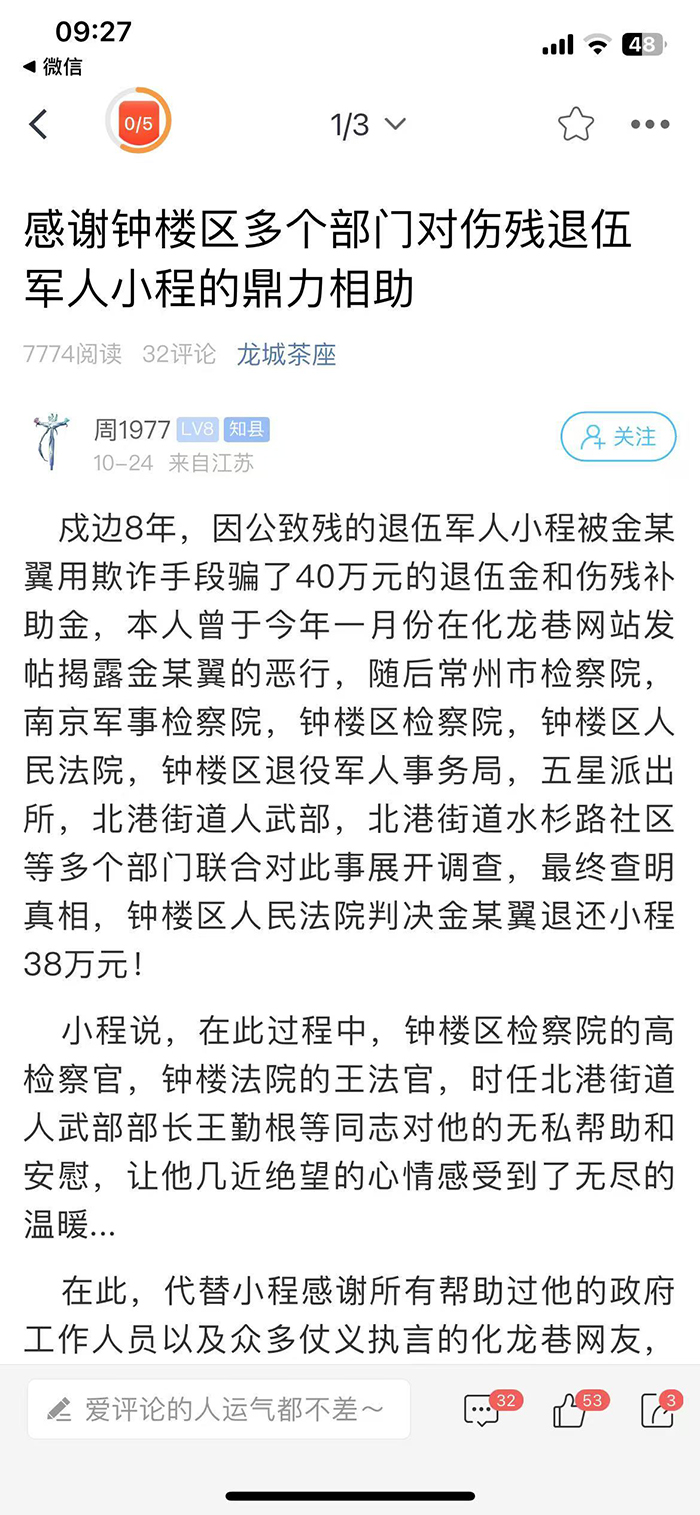Return to 微信 via the status bar link
The image size is (700, 1515).
tap(53, 67)
